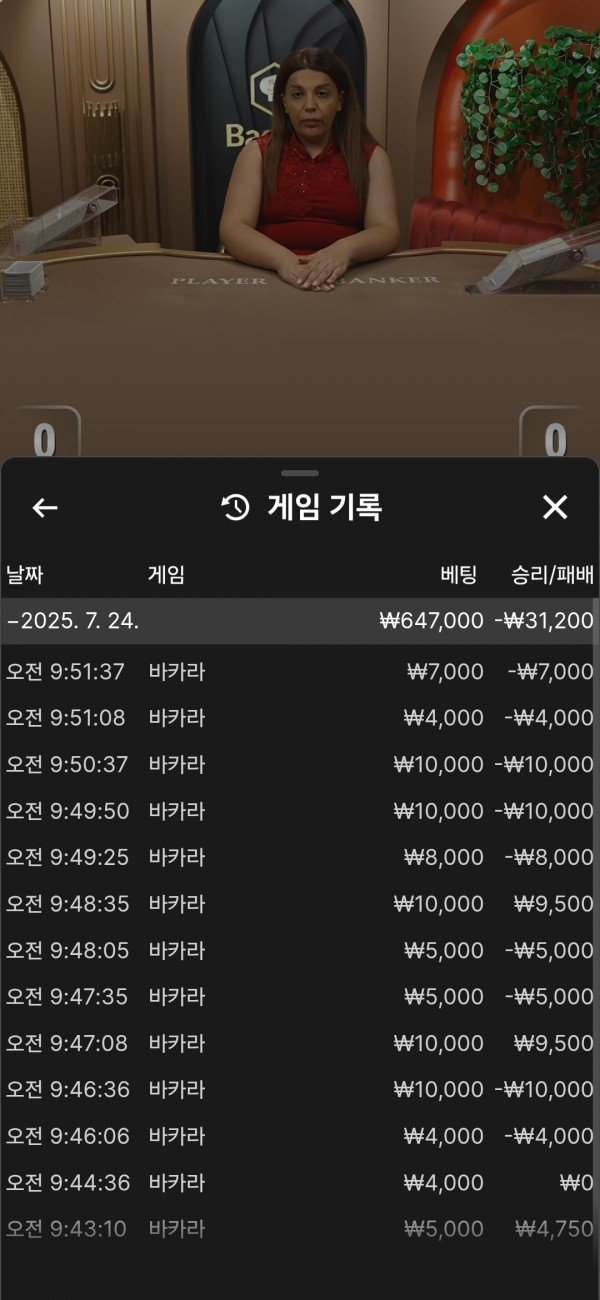Open the 9:46:06 baccarat entry
This screenshot has height=1300, width=600.
point(300,1136)
